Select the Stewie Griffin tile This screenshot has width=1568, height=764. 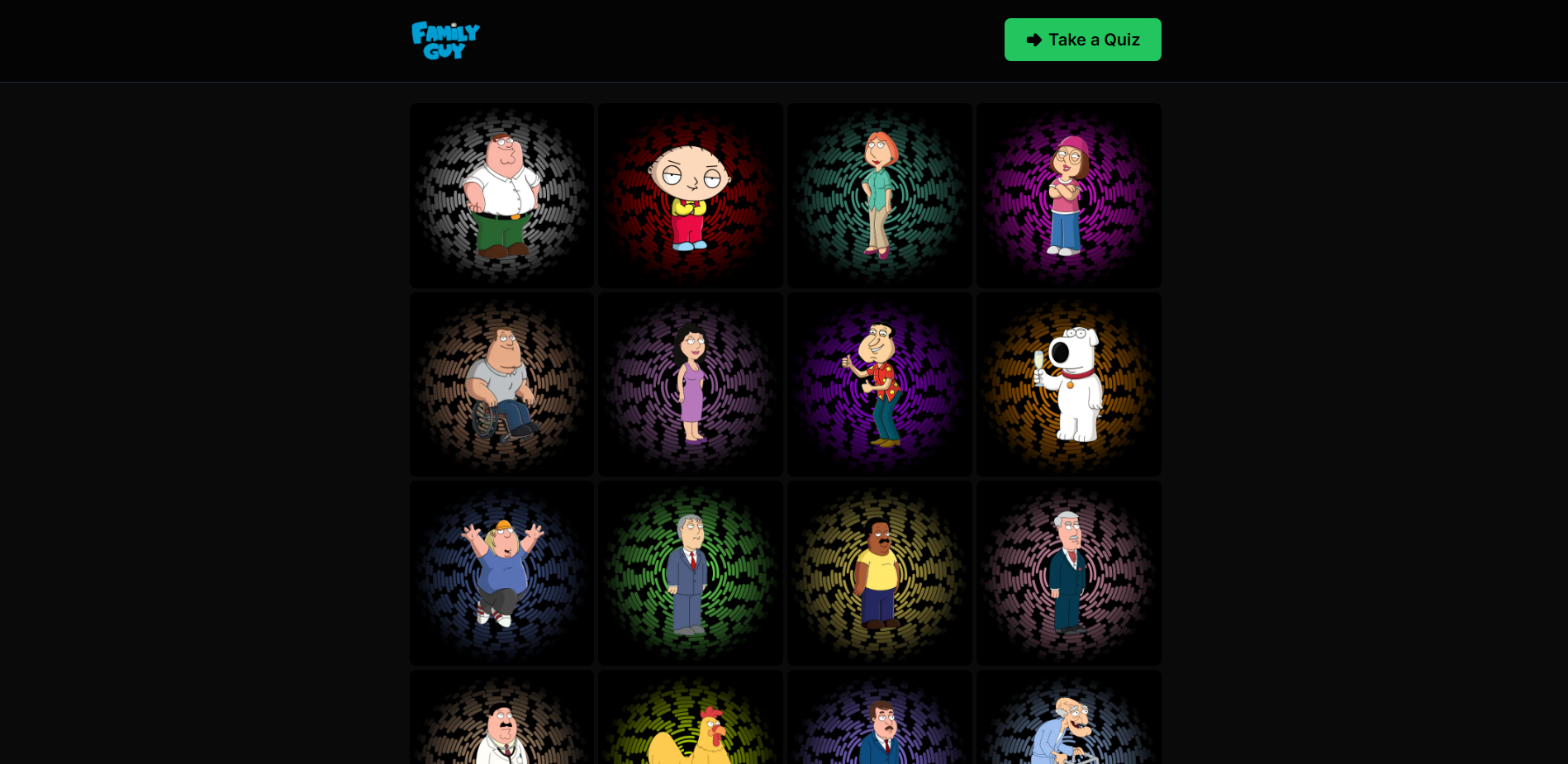(x=690, y=195)
